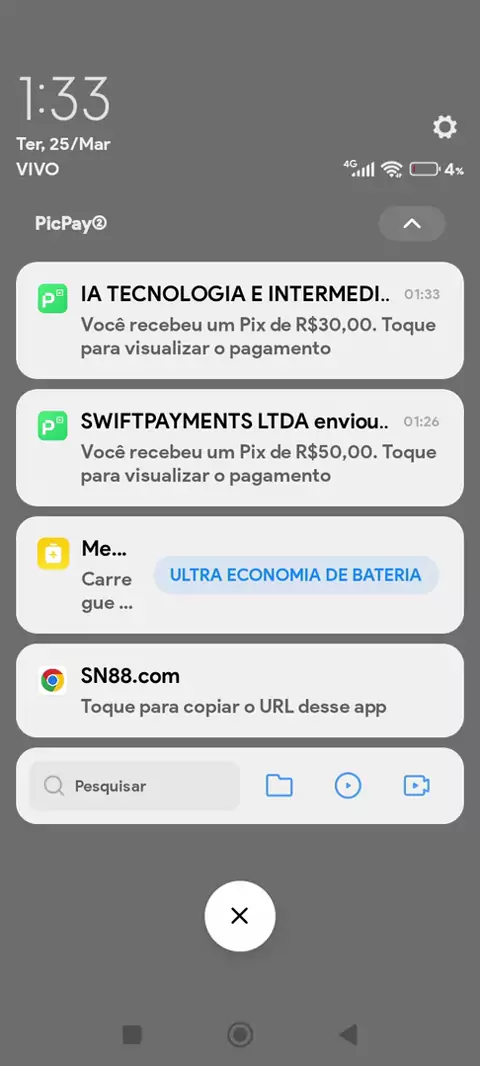
Task: Open the SWIFTPAYMENTS R$50,00 Pix notification
Action: [x=240, y=447]
